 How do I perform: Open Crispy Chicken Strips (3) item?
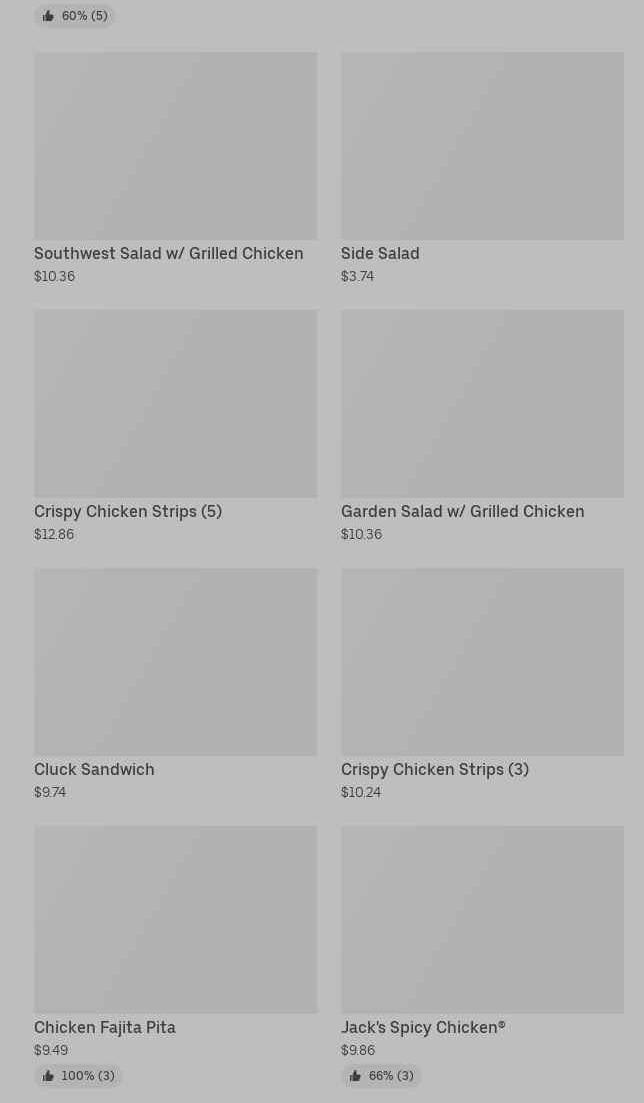(481, 662)
